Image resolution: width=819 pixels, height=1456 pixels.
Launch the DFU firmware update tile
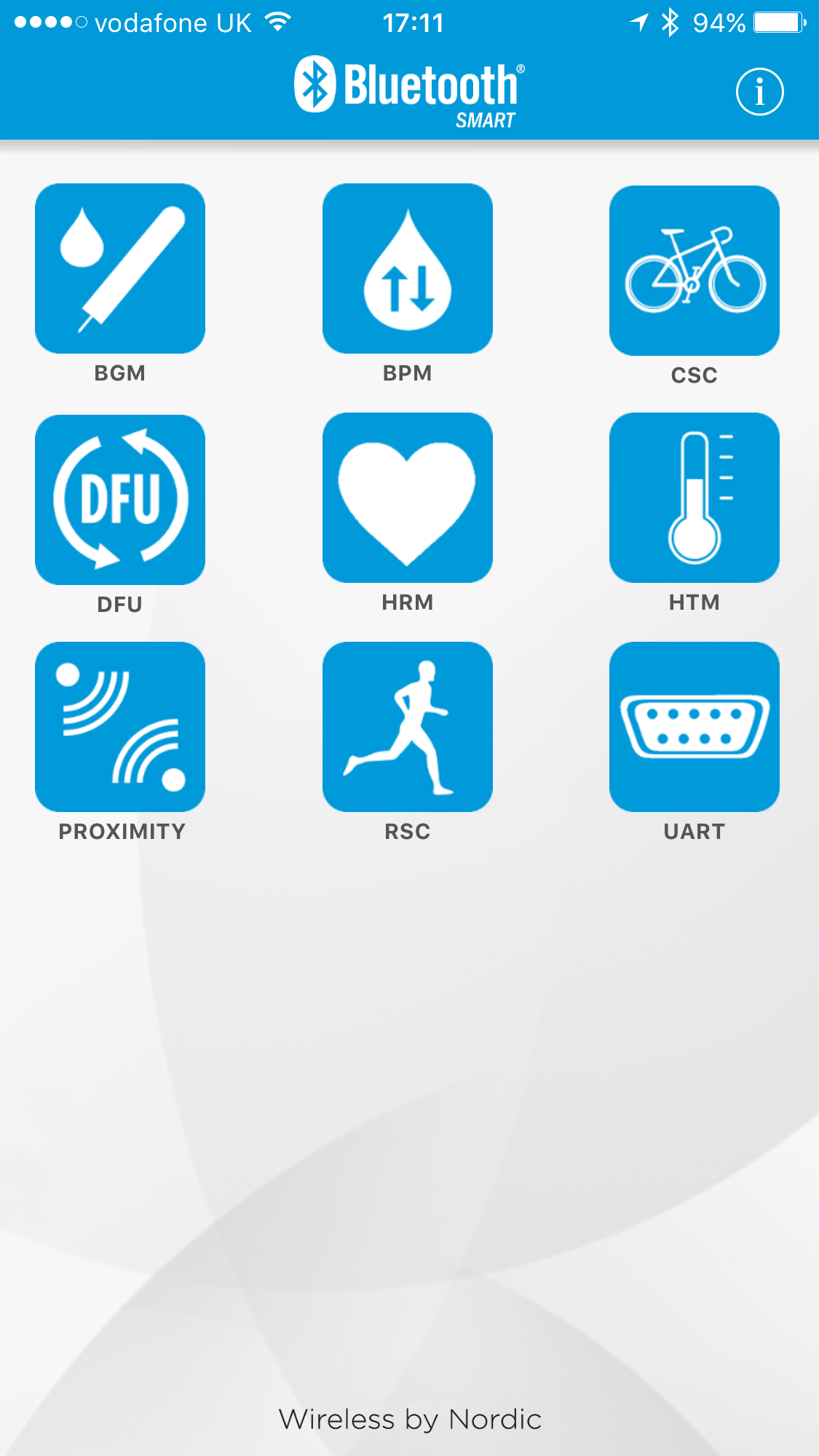pyautogui.click(x=120, y=500)
